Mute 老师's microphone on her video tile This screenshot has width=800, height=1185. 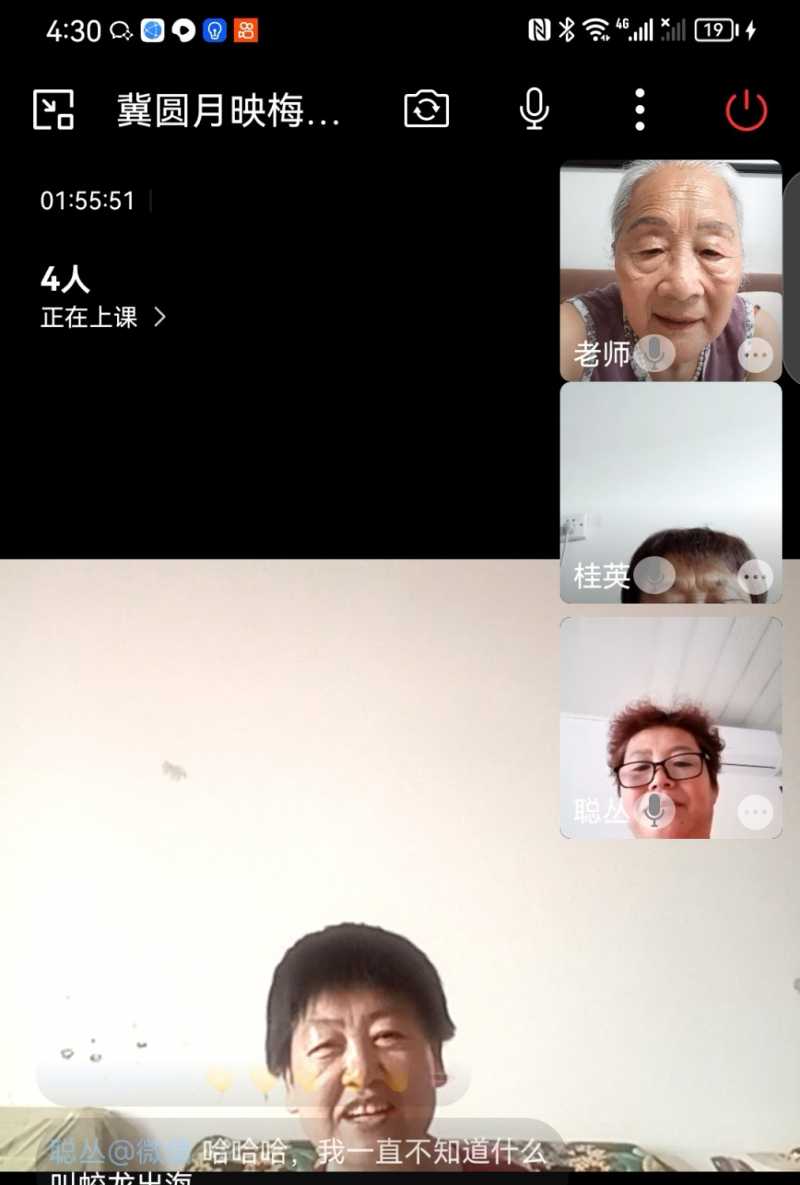tap(656, 353)
